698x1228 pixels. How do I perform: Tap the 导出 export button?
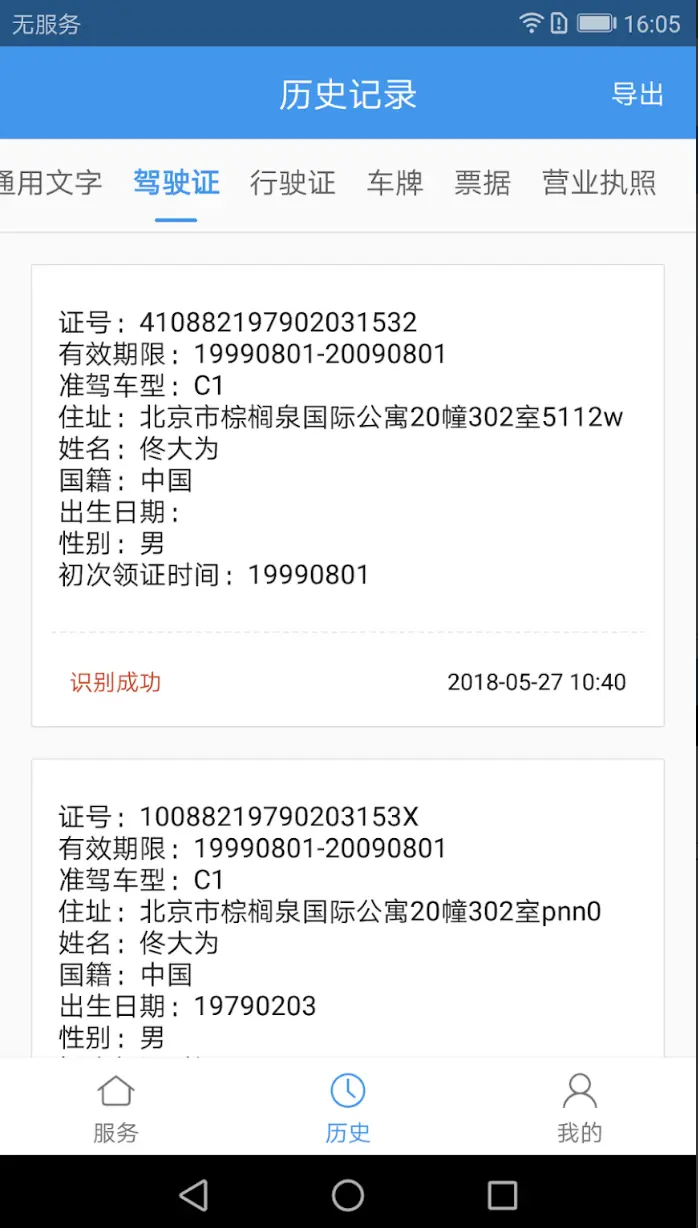click(638, 95)
